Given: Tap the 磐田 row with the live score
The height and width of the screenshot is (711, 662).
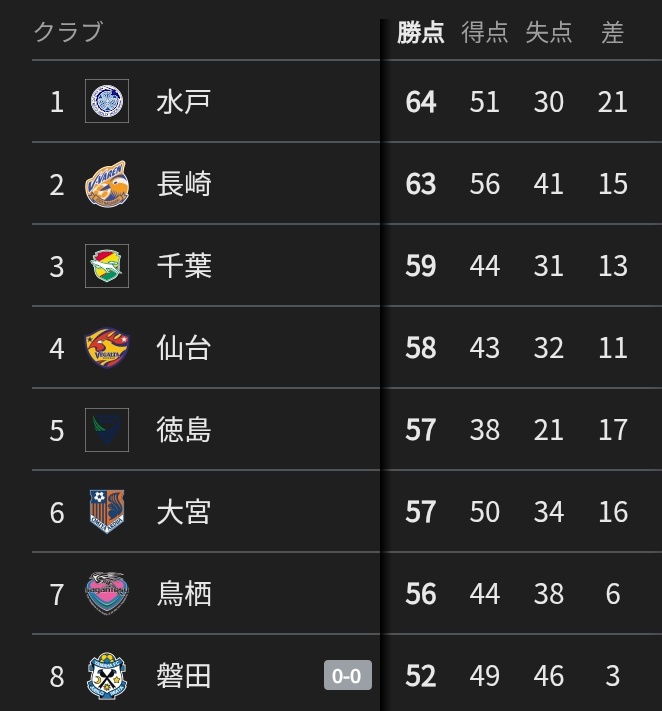Looking at the screenshot, I should [184, 676].
